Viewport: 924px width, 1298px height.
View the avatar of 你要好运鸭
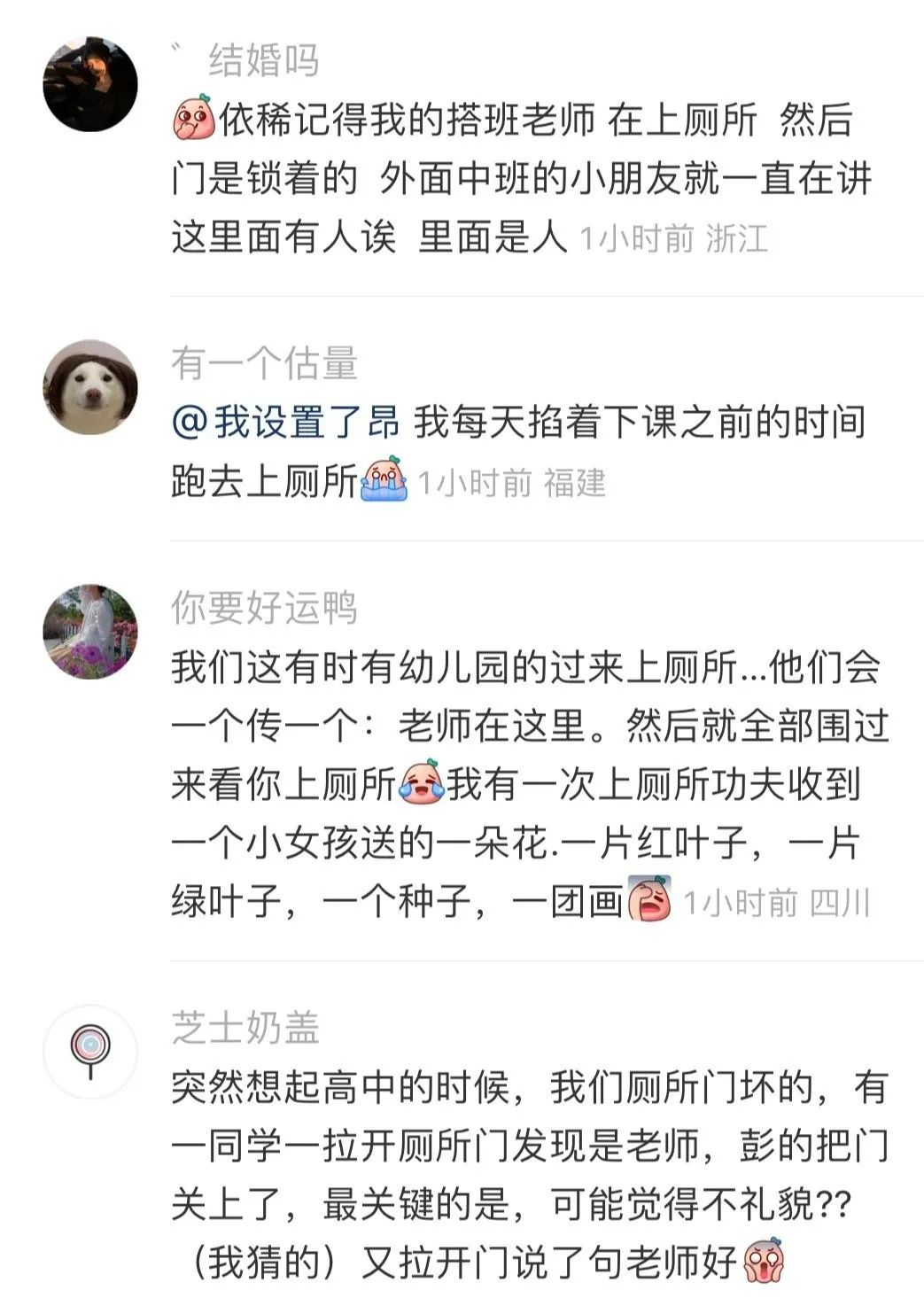point(90,631)
